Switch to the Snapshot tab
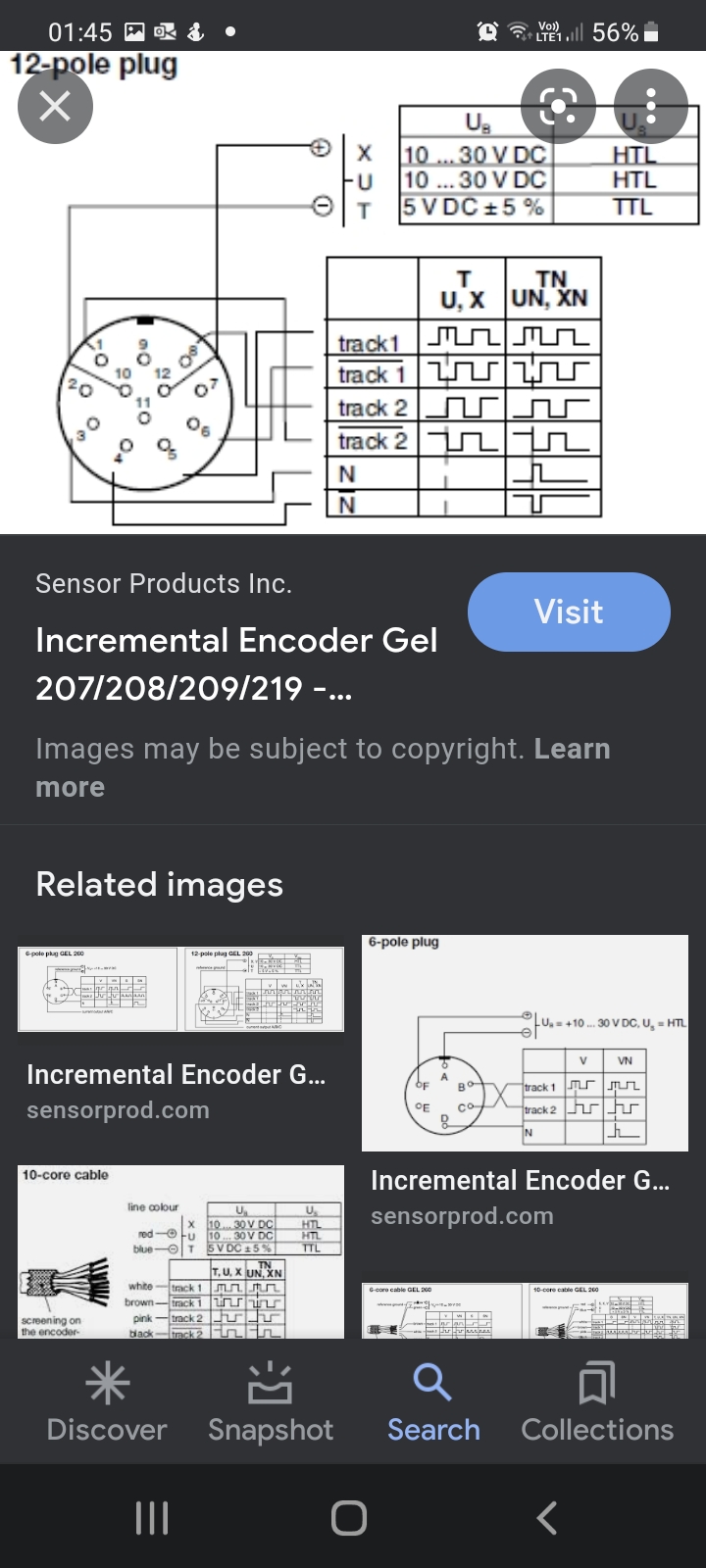Image resolution: width=706 pixels, height=1568 pixels. tap(271, 1401)
